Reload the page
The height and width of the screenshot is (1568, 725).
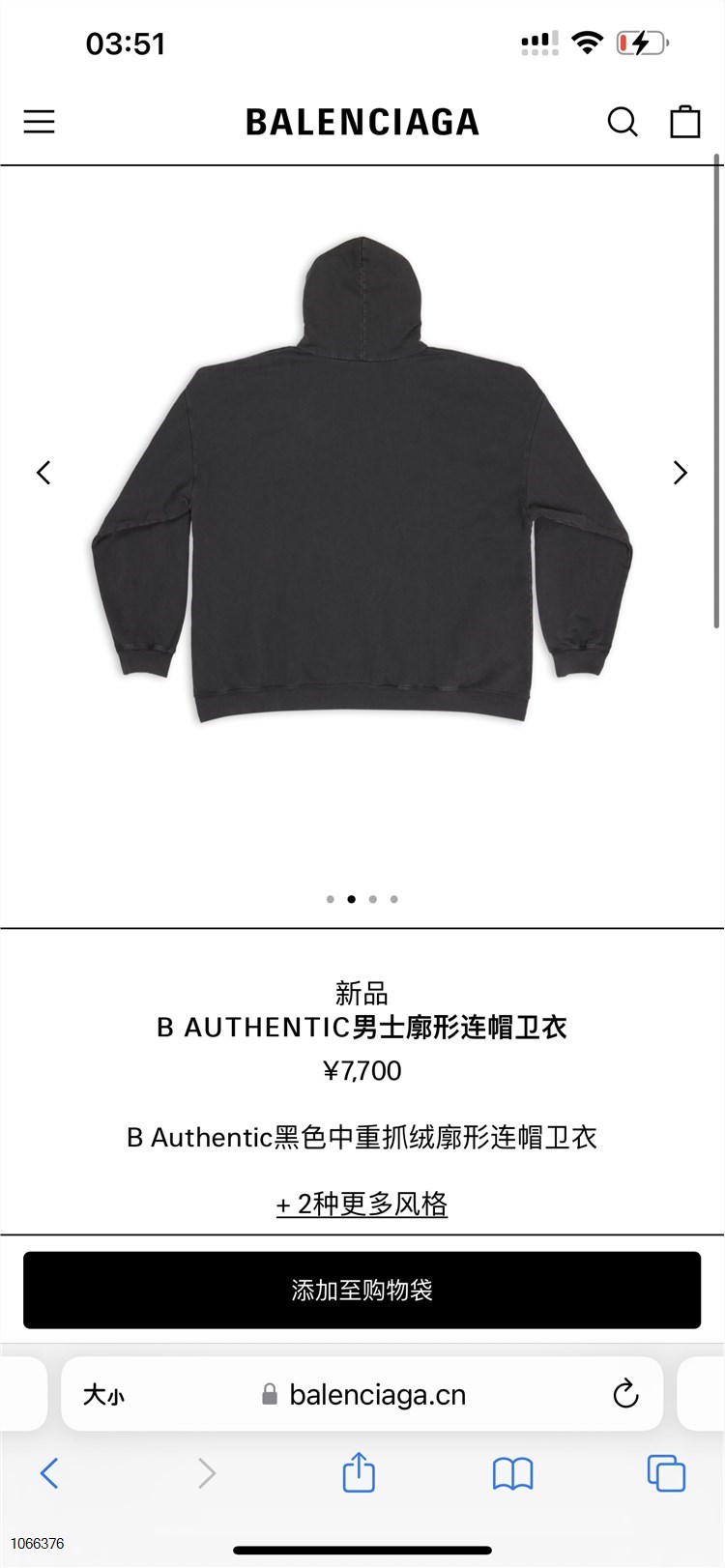point(625,1394)
